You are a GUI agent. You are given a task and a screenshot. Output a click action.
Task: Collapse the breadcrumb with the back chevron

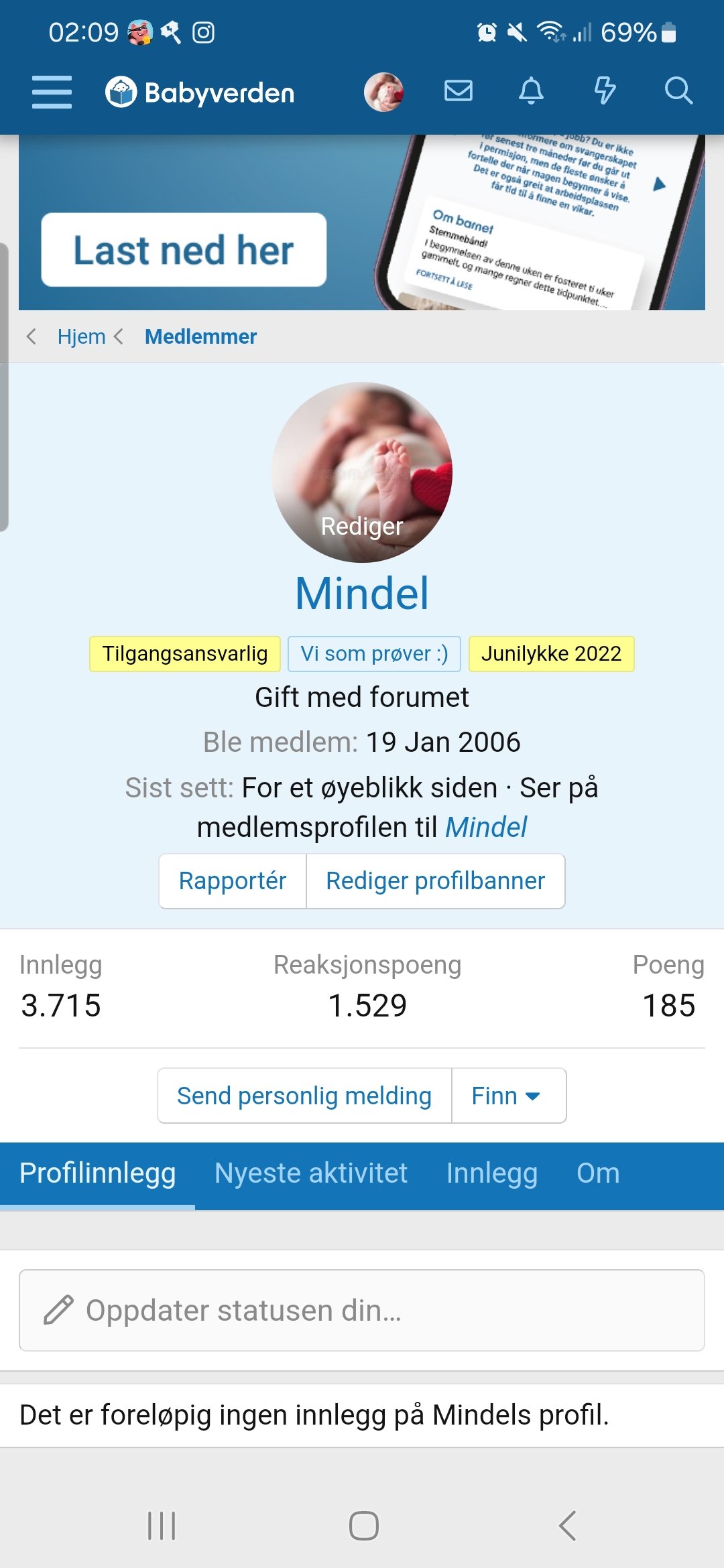tap(32, 337)
